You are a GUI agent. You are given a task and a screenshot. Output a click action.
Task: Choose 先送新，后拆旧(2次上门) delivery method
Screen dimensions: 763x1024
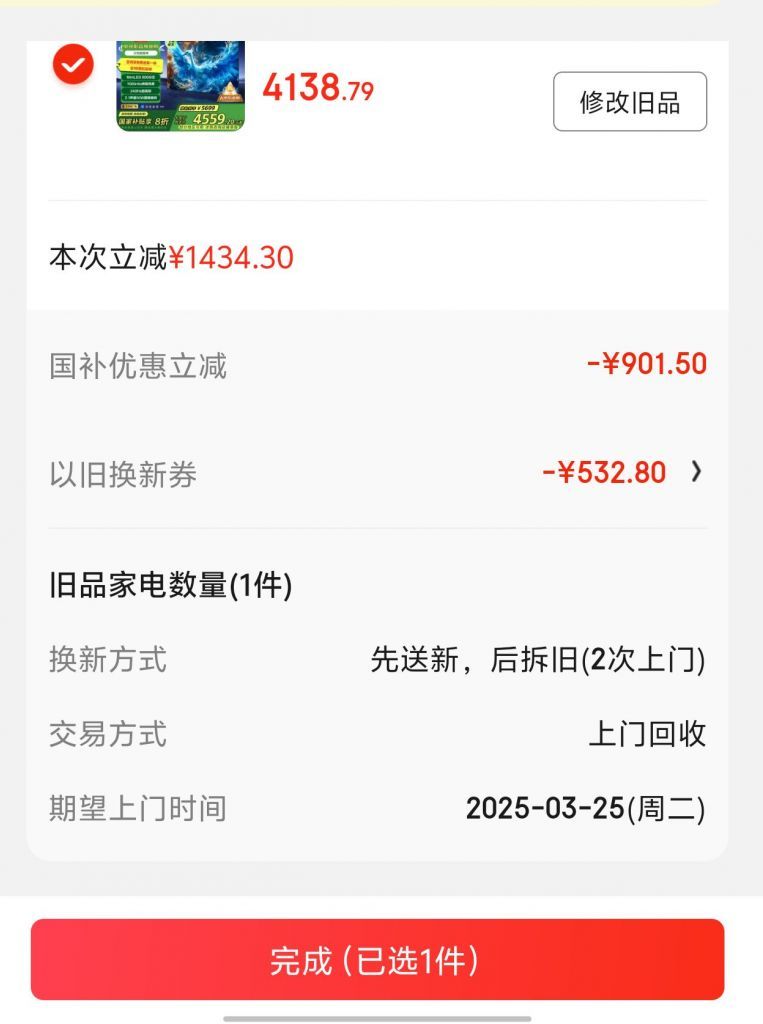click(x=542, y=660)
